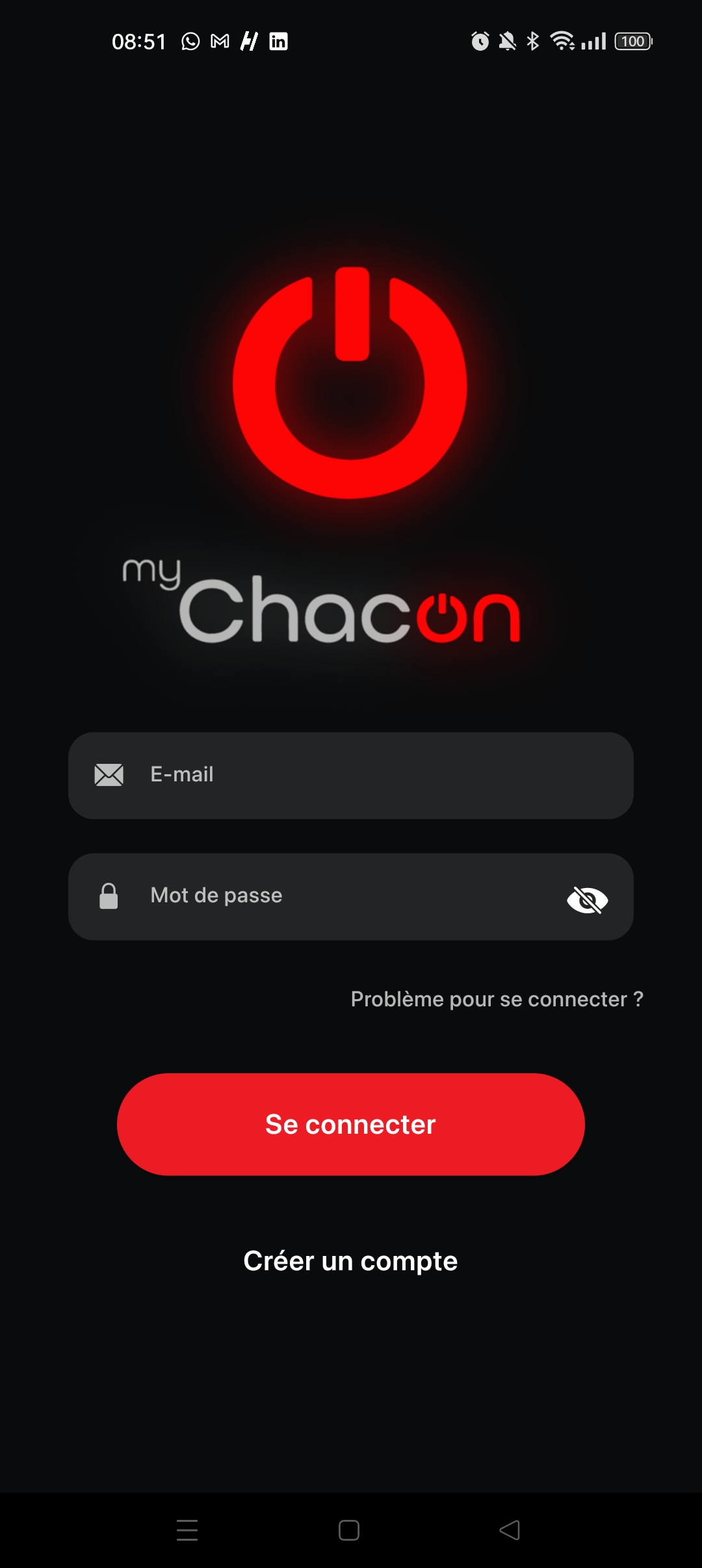
Task: Select Créer un compte
Action: pos(351,1261)
